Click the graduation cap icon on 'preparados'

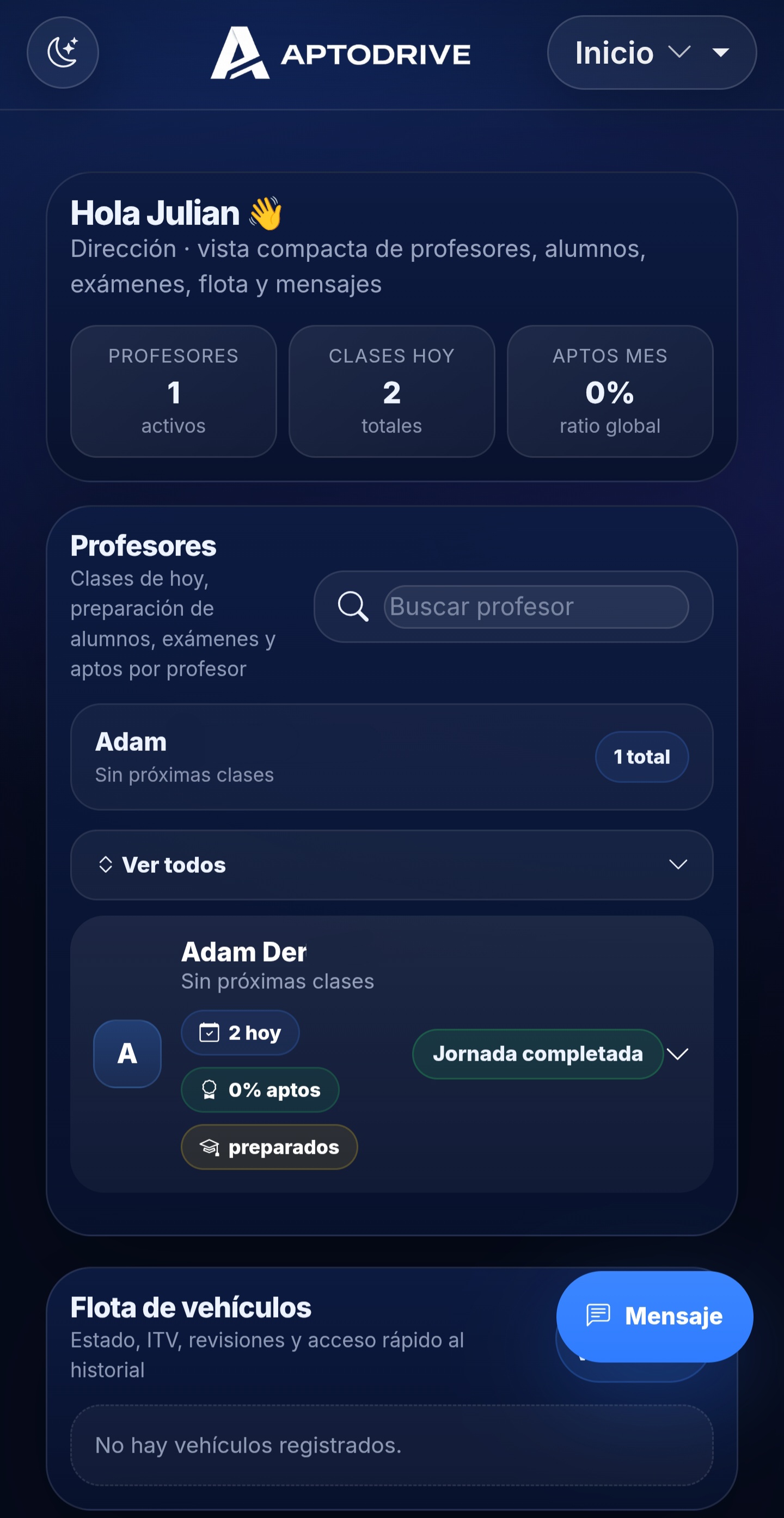coord(209,1146)
